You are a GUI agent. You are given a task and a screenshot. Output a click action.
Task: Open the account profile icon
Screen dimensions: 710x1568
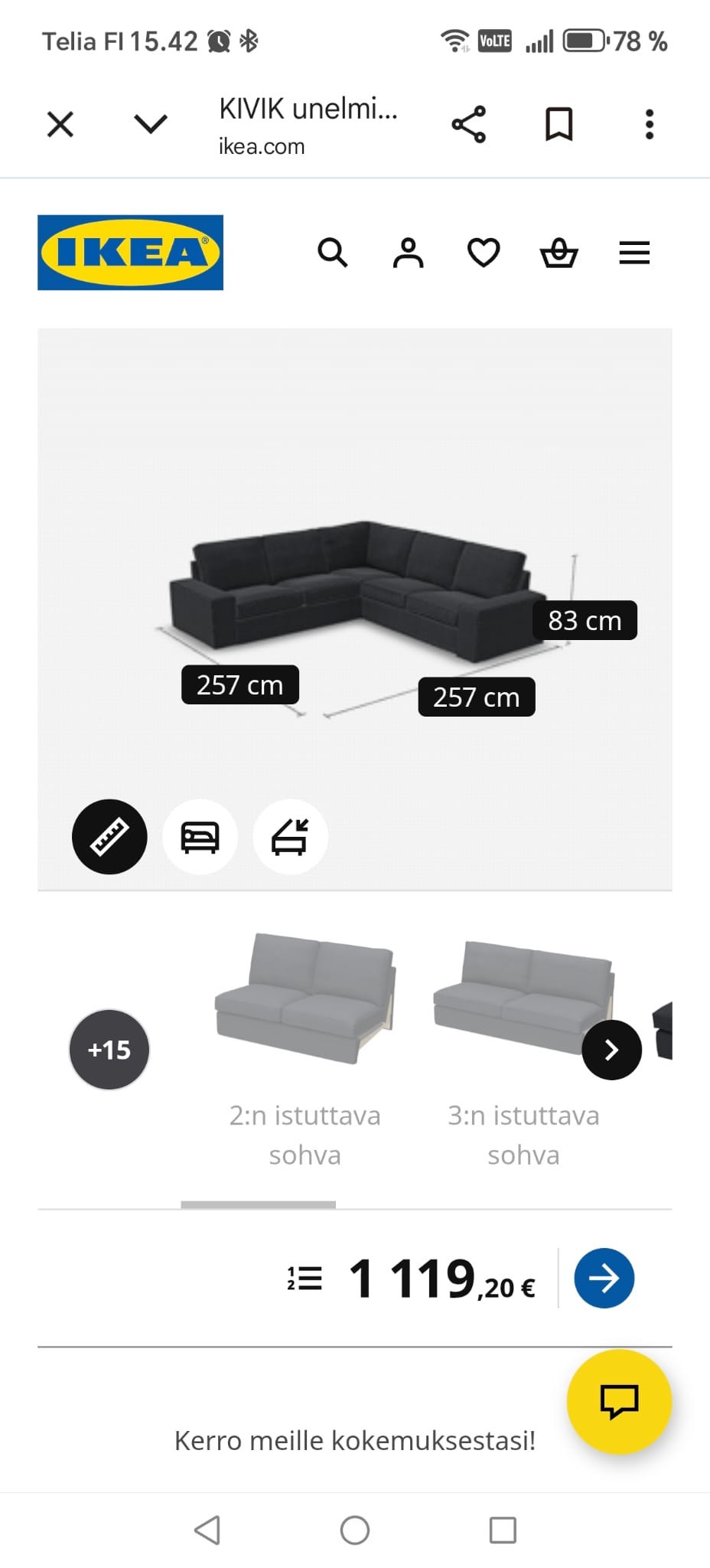(x=409, y=253)
